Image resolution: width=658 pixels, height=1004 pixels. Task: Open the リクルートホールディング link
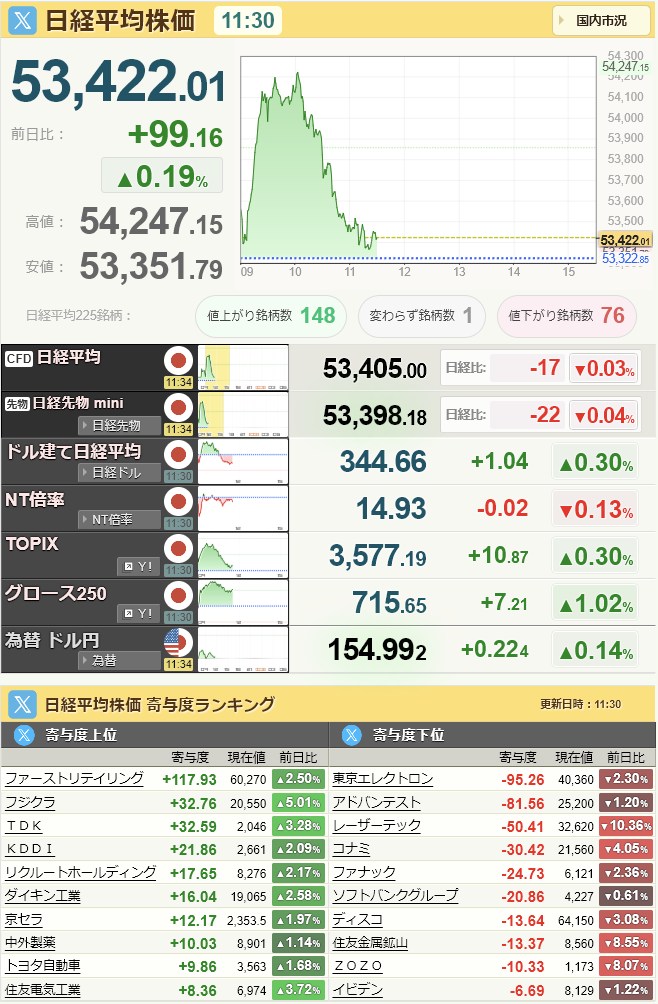[x=81, y=872]
